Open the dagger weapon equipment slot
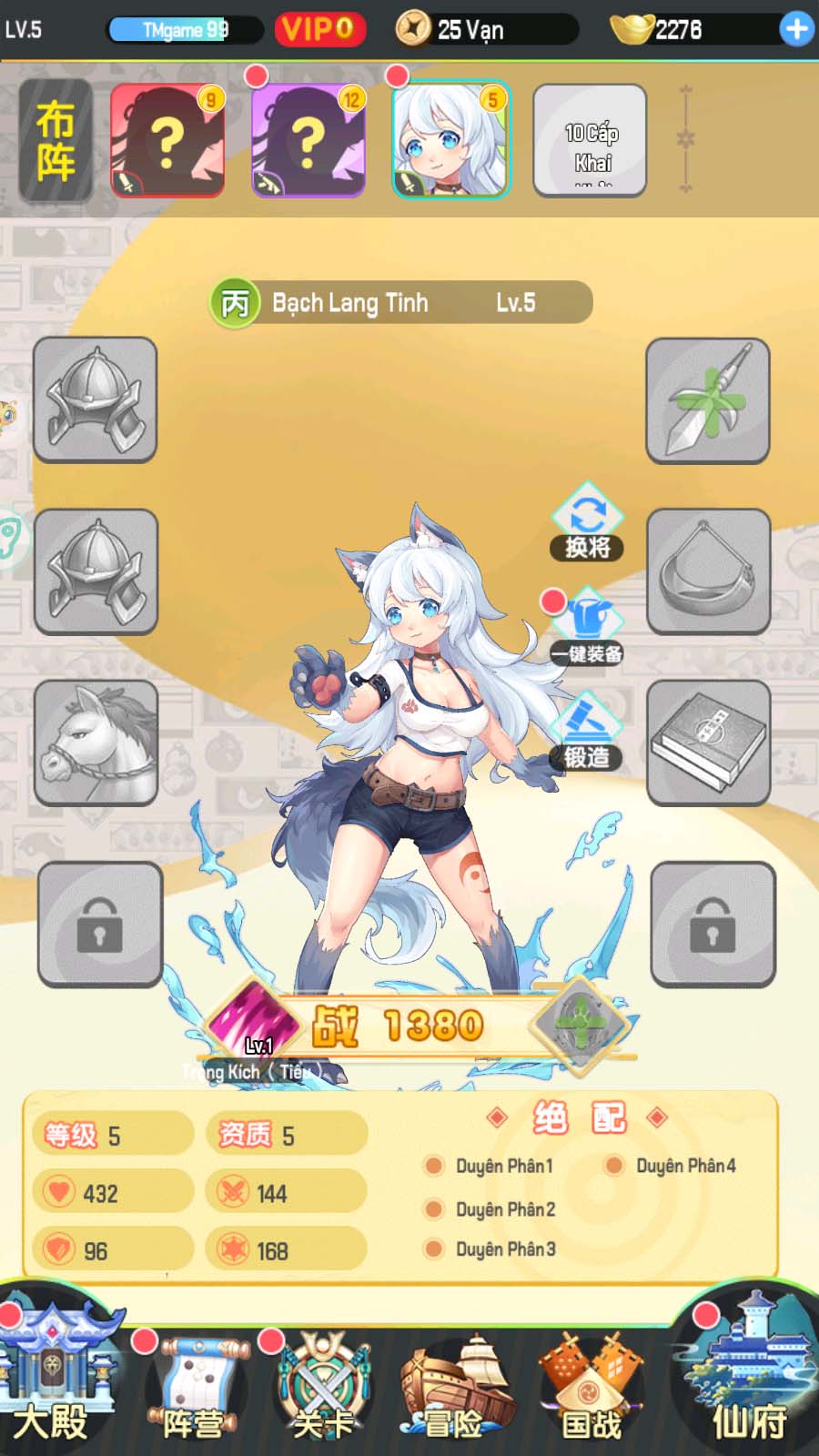 (x=708, y=400)
